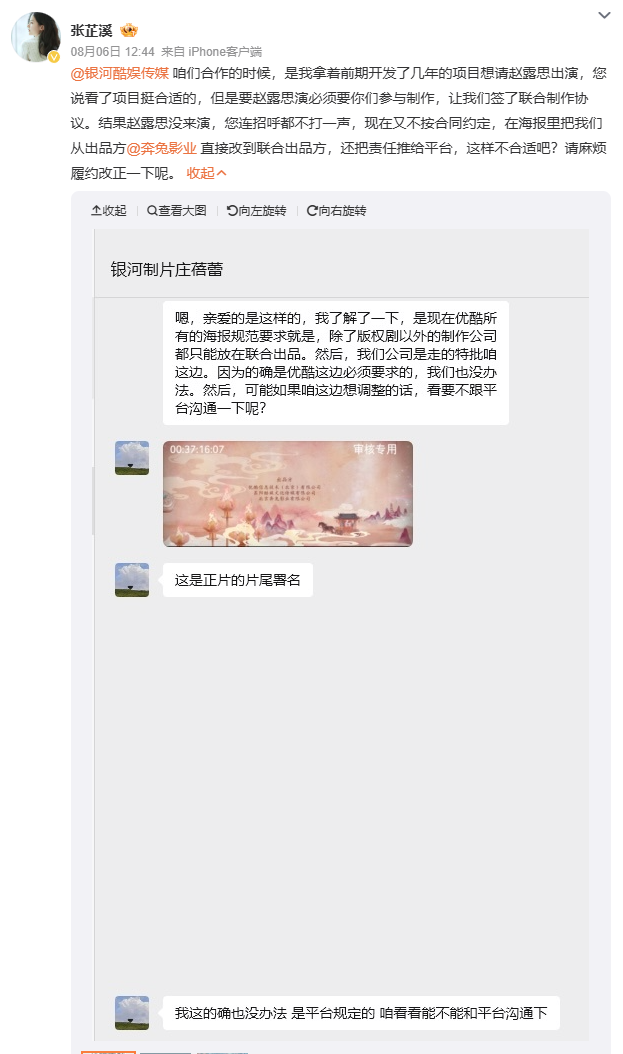Rotate the image left with 向左旋转
The image size is (623, 1054).
pos(256,211)
